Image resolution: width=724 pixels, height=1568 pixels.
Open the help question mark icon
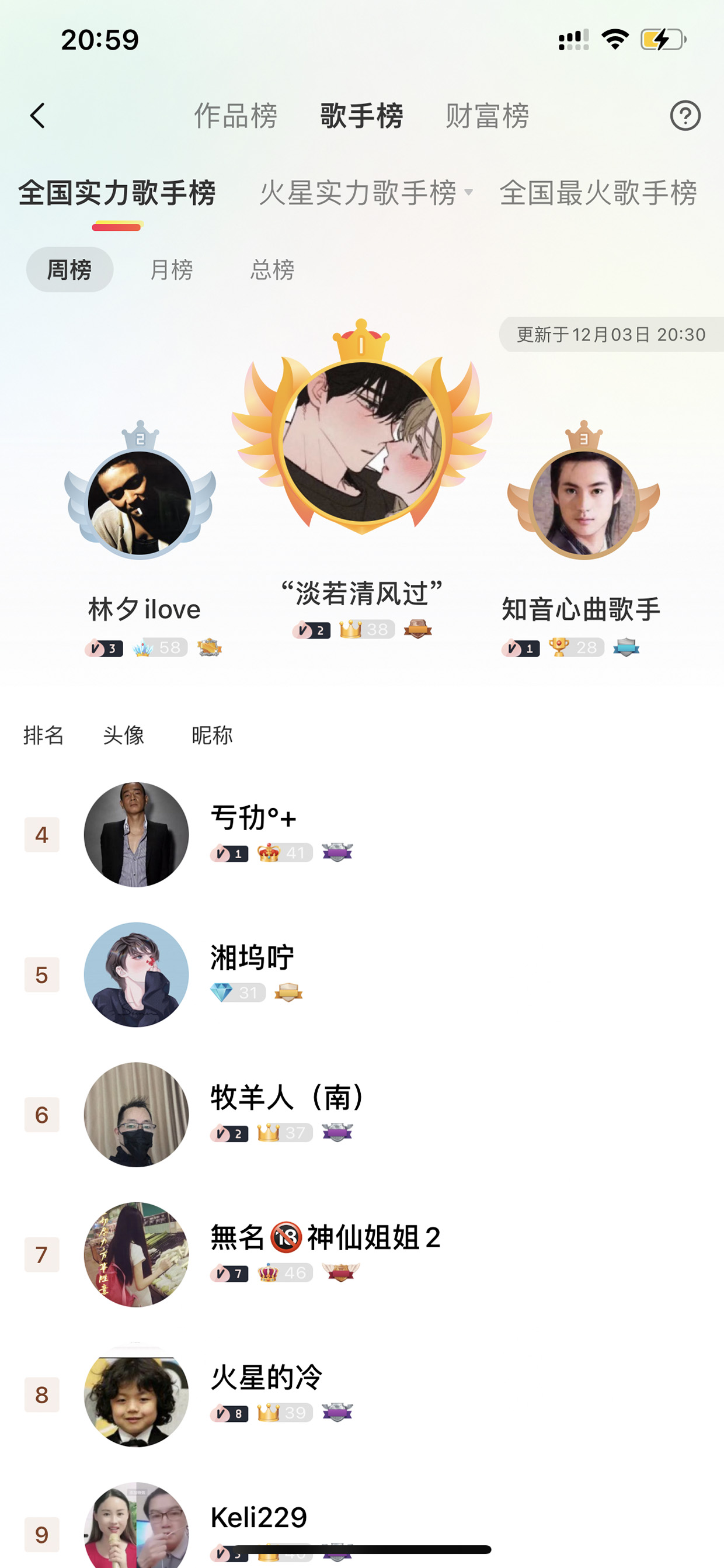pyautogui.click(x=685, y=116)
